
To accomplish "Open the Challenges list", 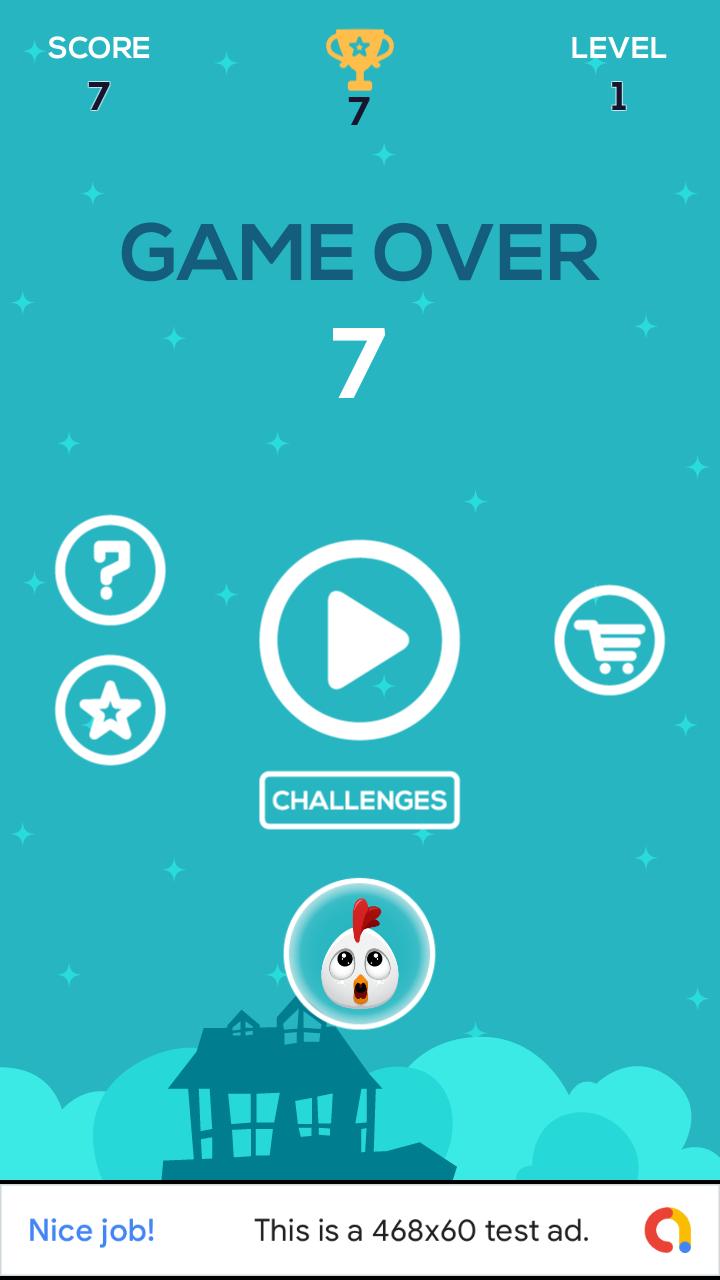I will click(x=359, y=800).
